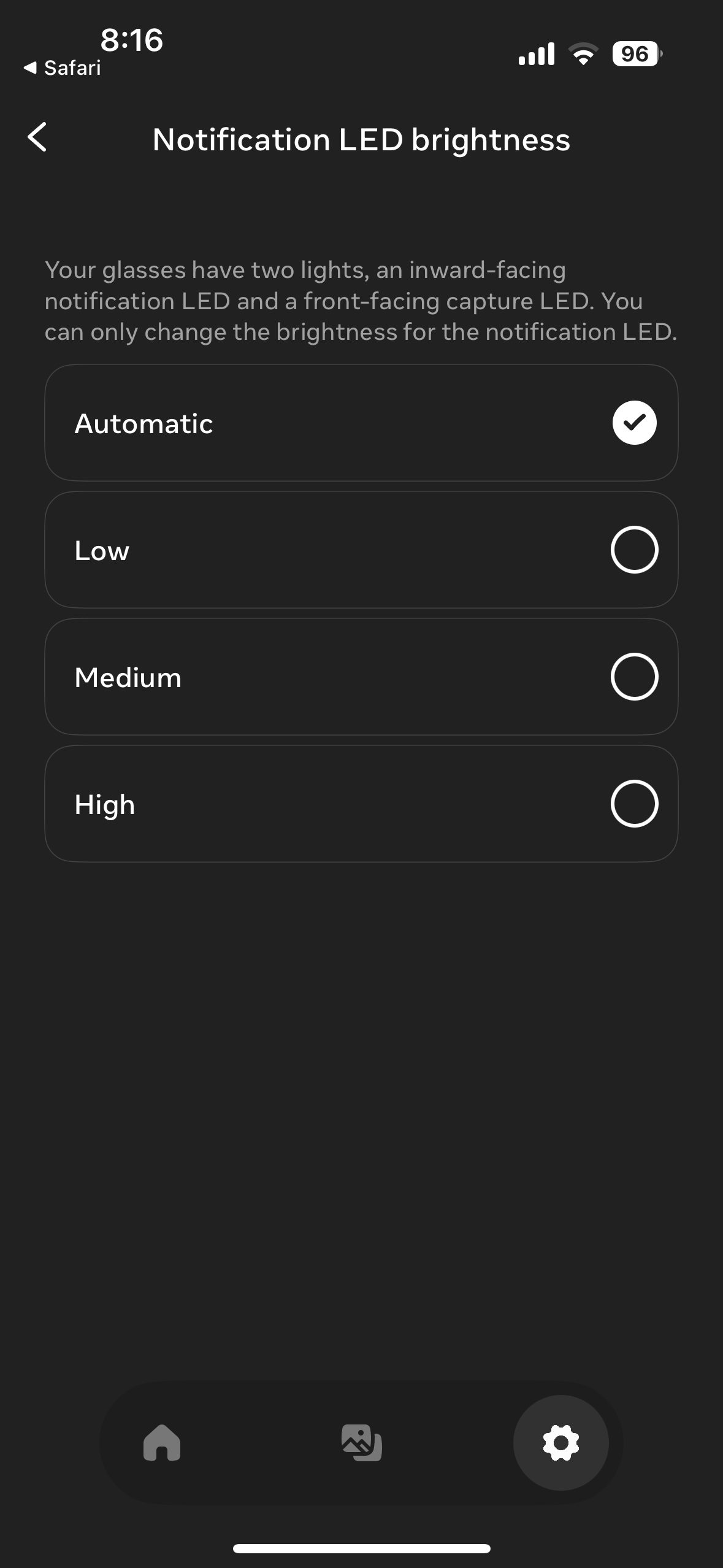
Task: Select Low notification LED brightness
Action: [635, 550]
